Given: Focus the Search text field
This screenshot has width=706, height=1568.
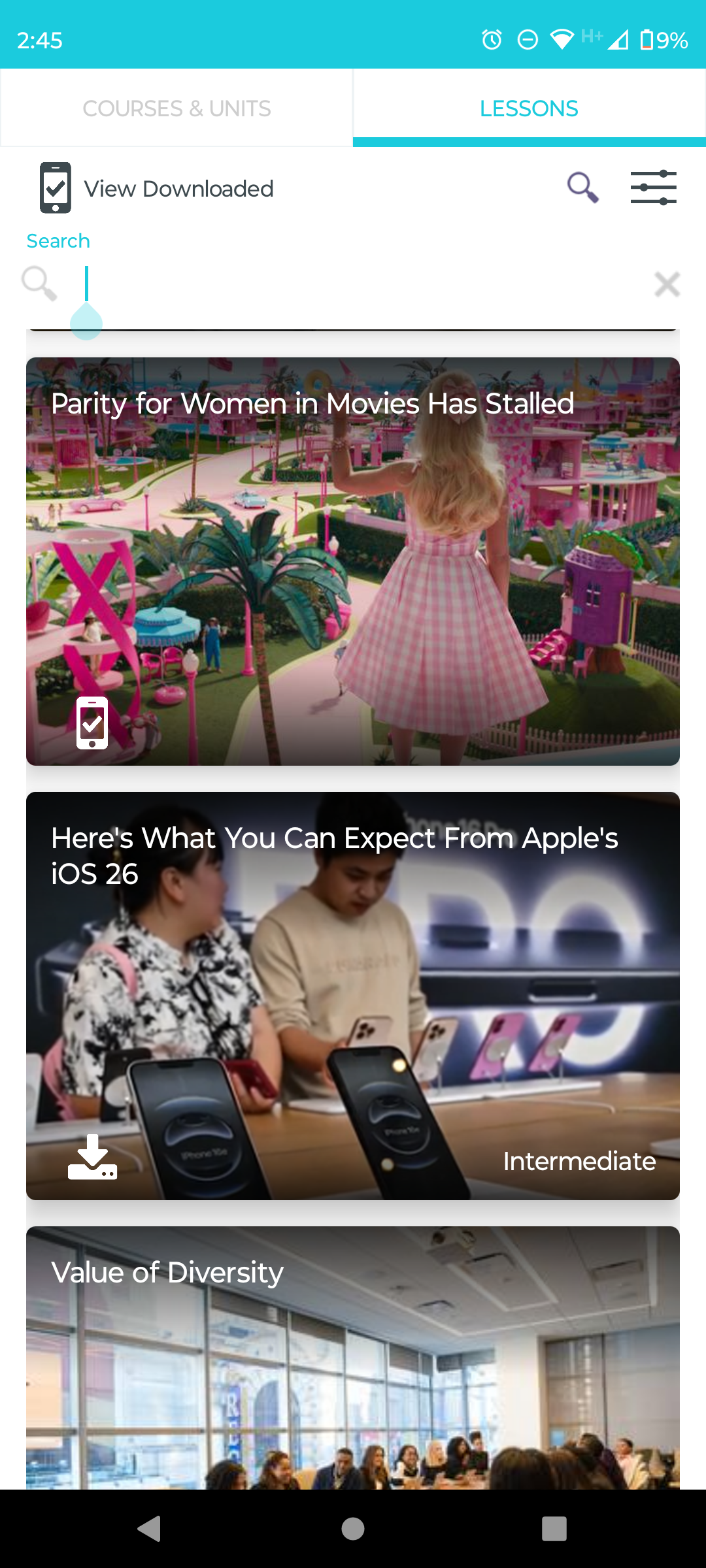Looking at the screenshot, I should [x=353, y=285].
